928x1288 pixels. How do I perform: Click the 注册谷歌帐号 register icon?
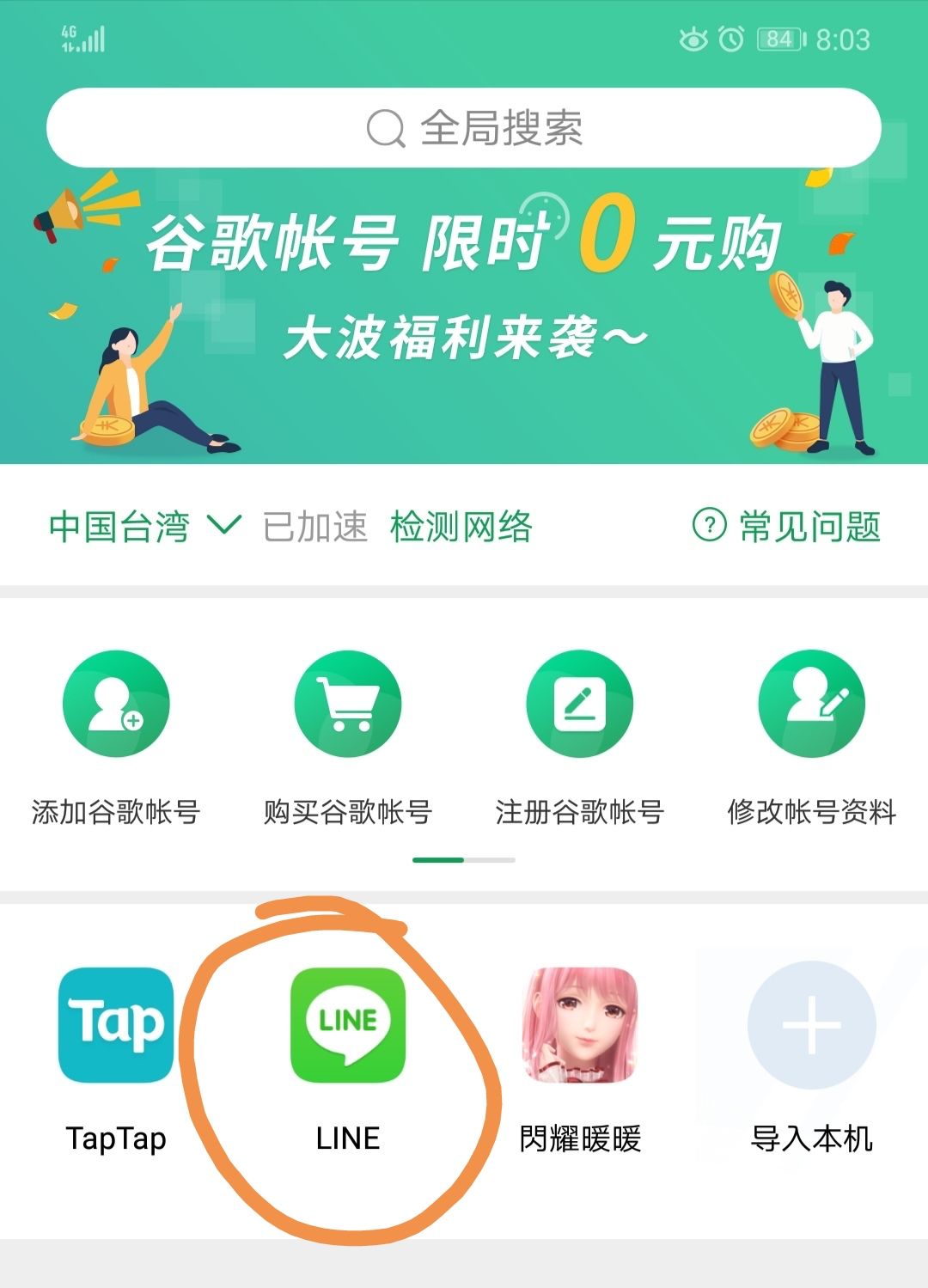pos(580,703)
